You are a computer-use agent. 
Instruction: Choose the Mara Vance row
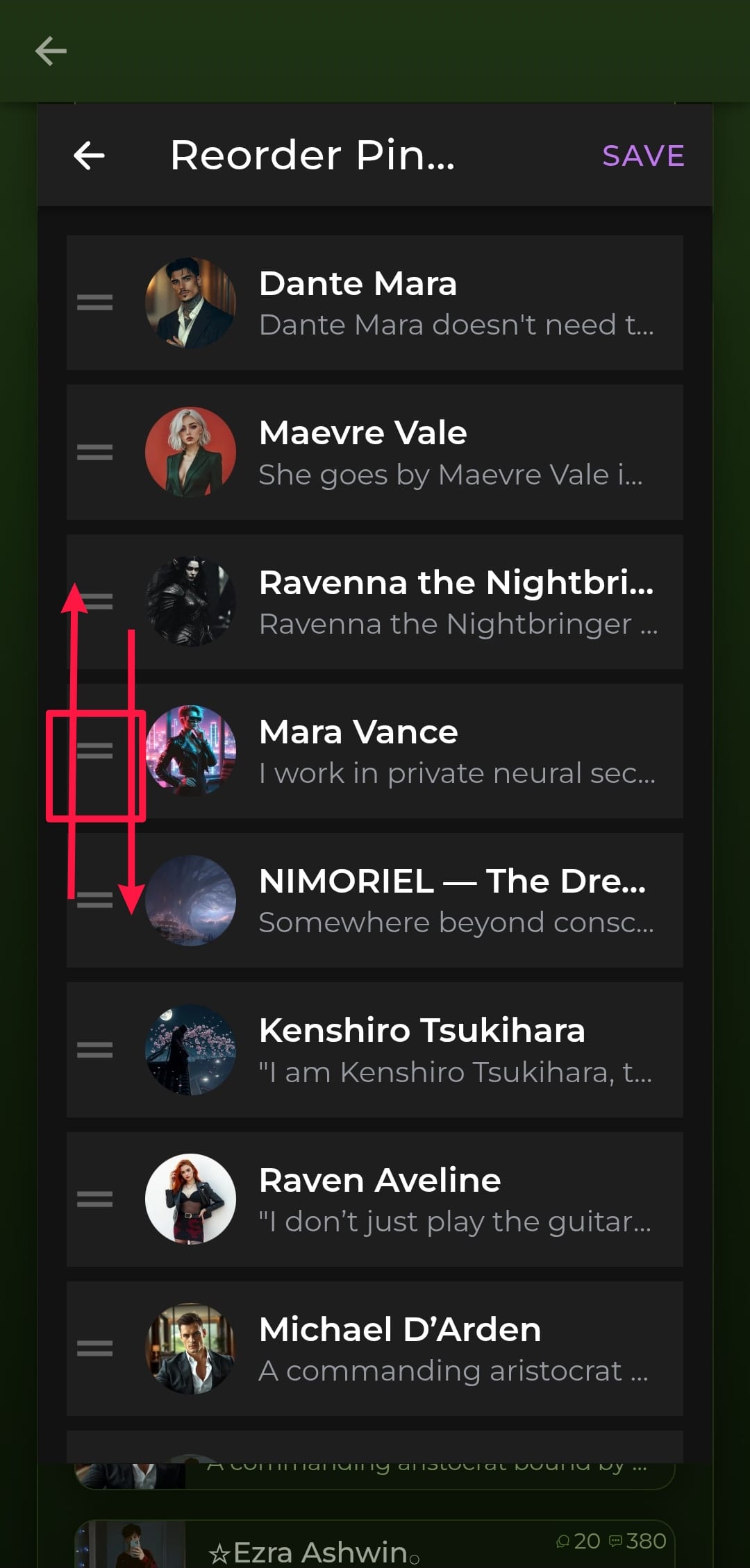coord(417,751)
